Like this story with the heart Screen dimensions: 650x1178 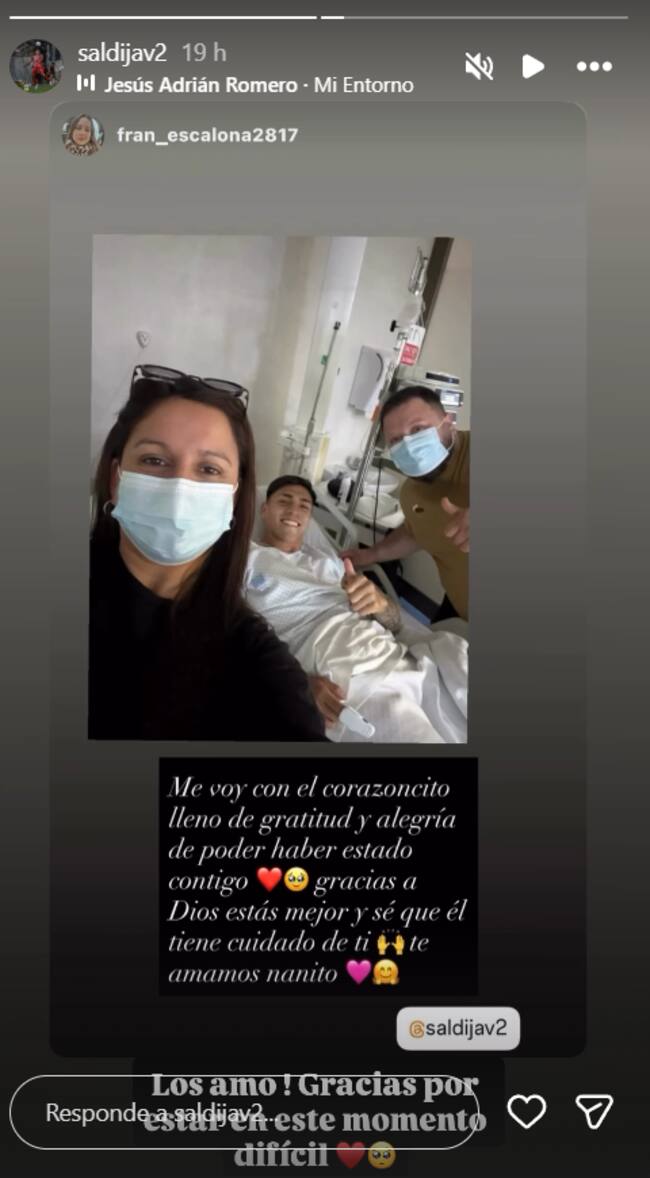pos(527,1111)
